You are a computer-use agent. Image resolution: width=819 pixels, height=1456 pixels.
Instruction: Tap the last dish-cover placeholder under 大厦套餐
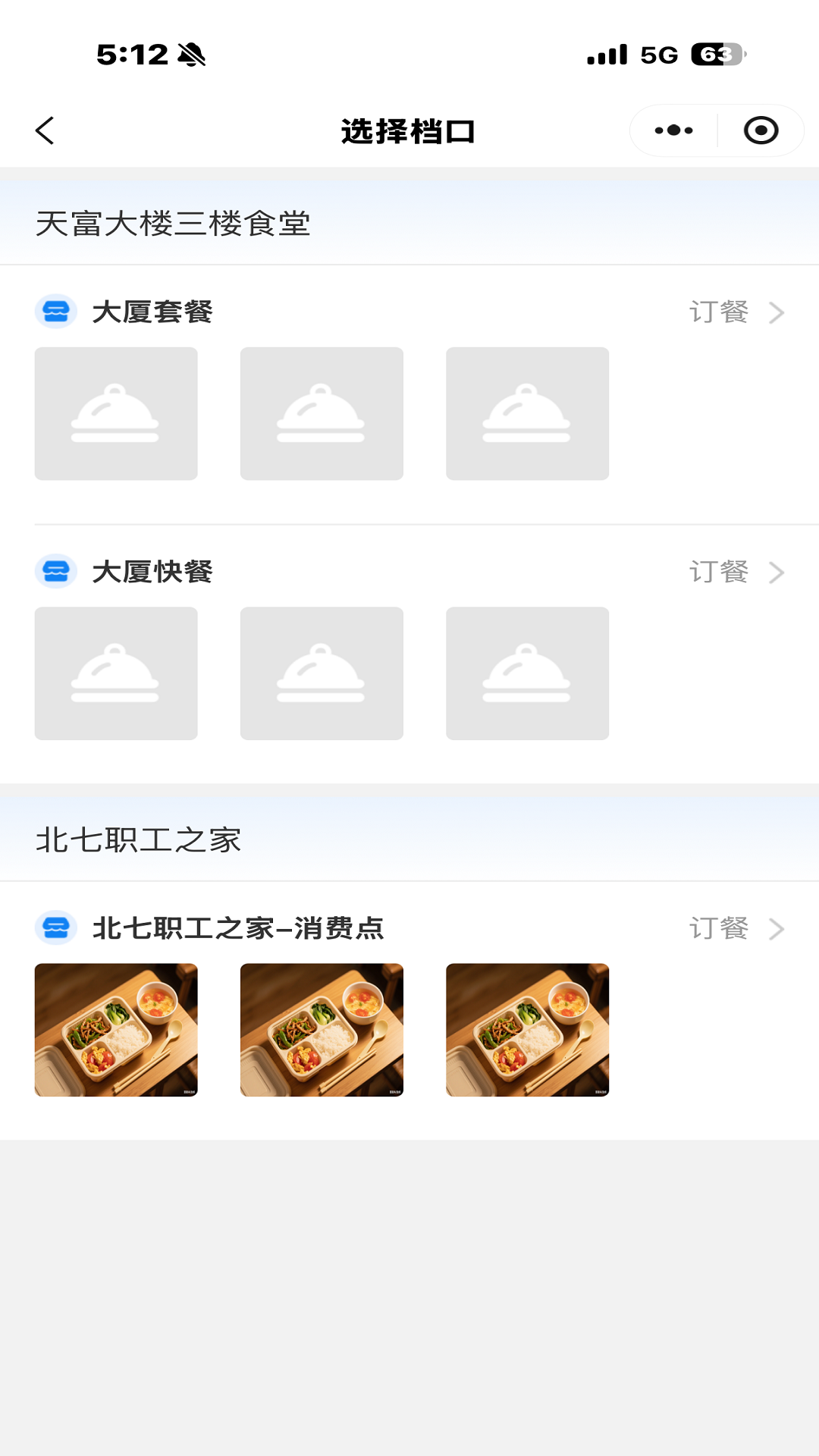pyautogui.click(x=528, y=413)
